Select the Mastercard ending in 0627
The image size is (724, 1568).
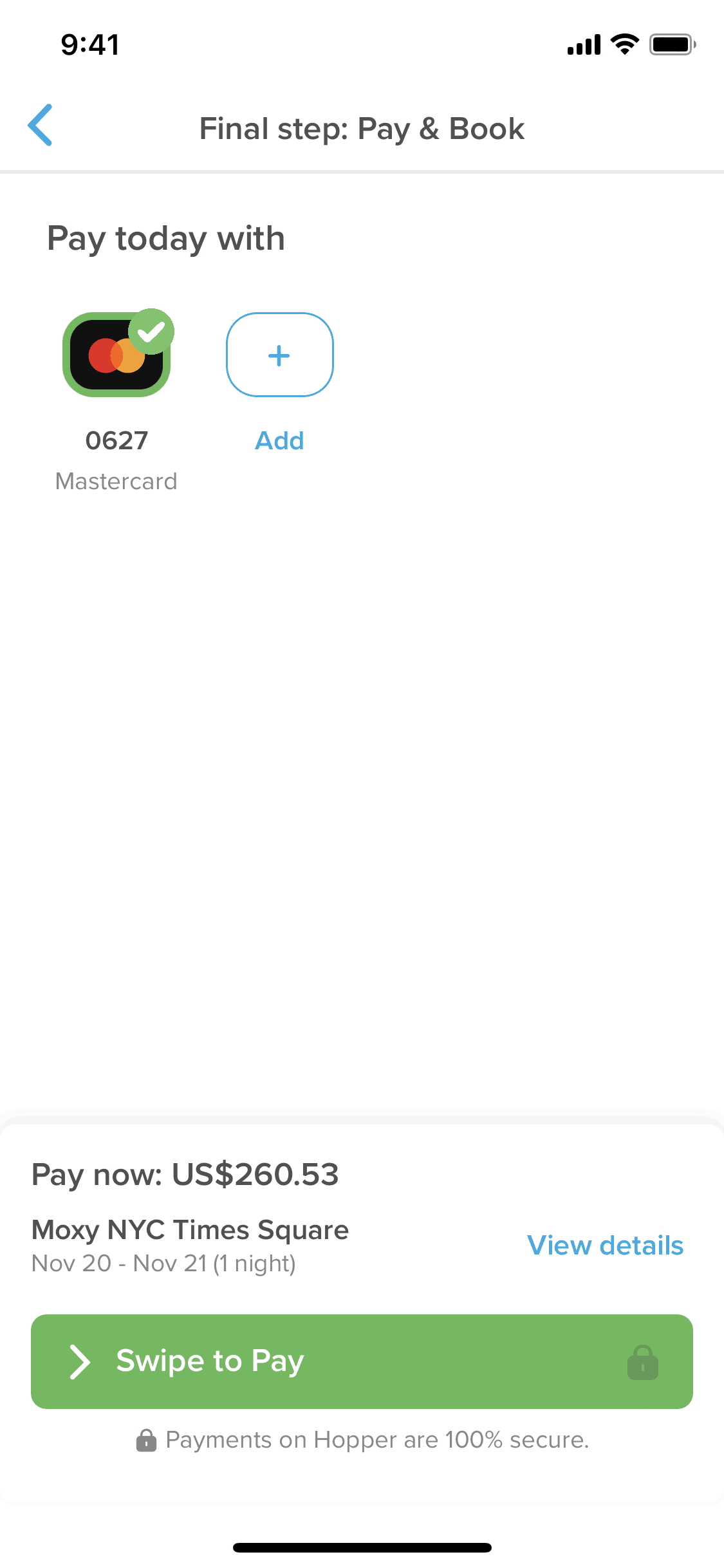[116, 355]
